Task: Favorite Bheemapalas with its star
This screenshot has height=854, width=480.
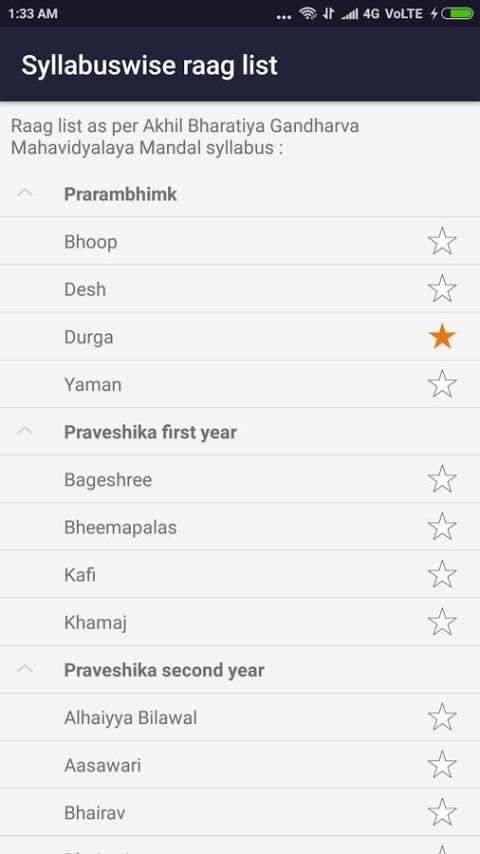Action: (442, 527)
